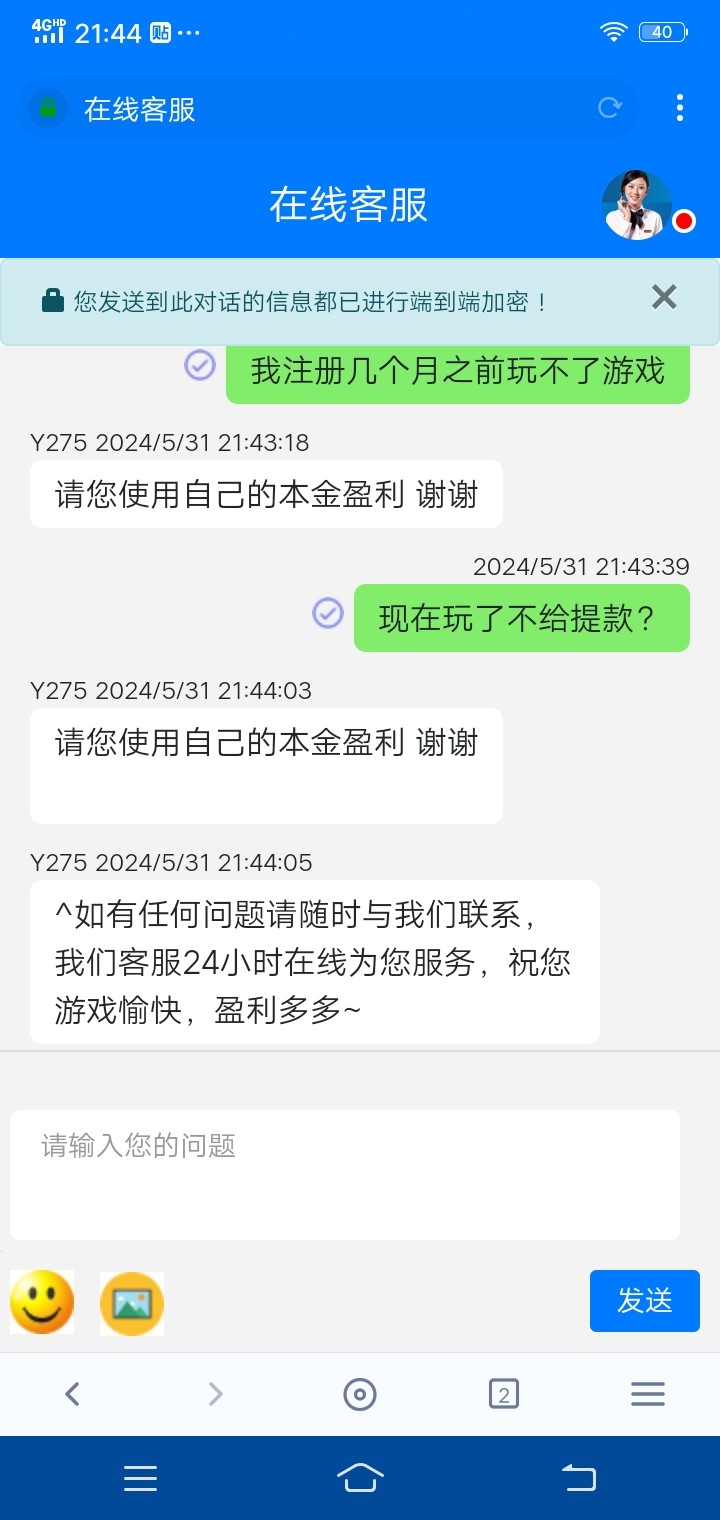Open the browser home circle button
Image resolution: width=720 pixels, height=1520 pixels.
(x=360, y=1394)
